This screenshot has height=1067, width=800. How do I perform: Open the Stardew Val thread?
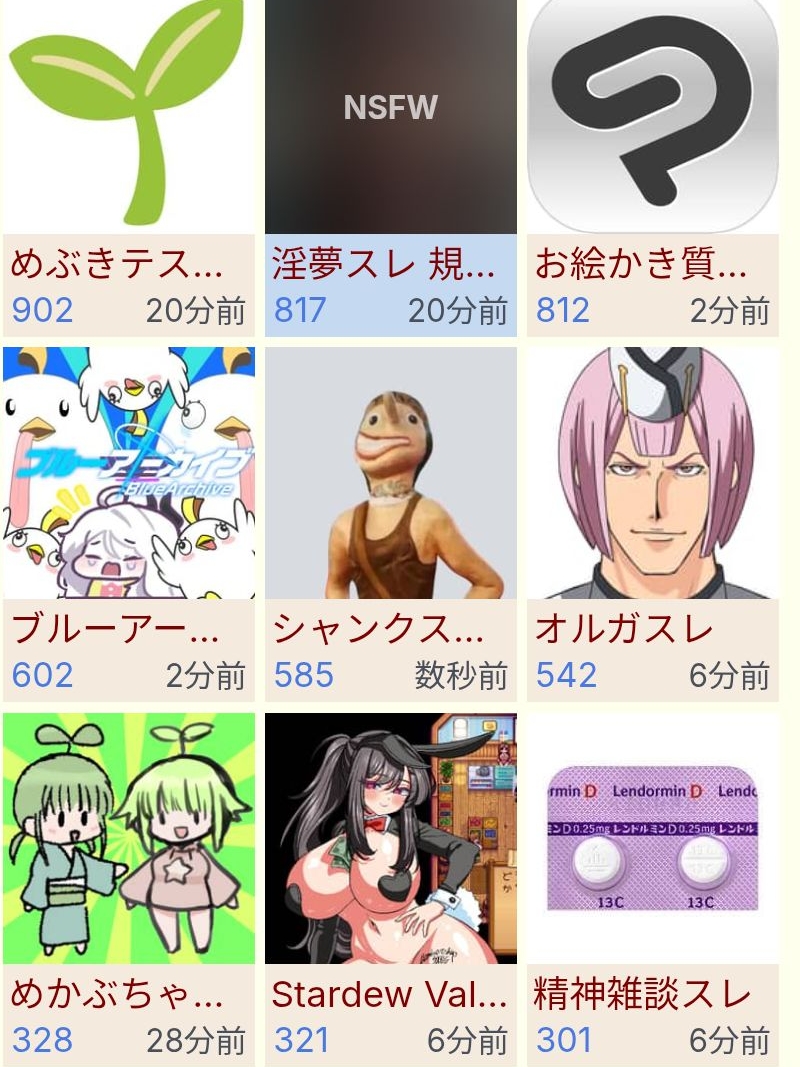coord(390,838)
